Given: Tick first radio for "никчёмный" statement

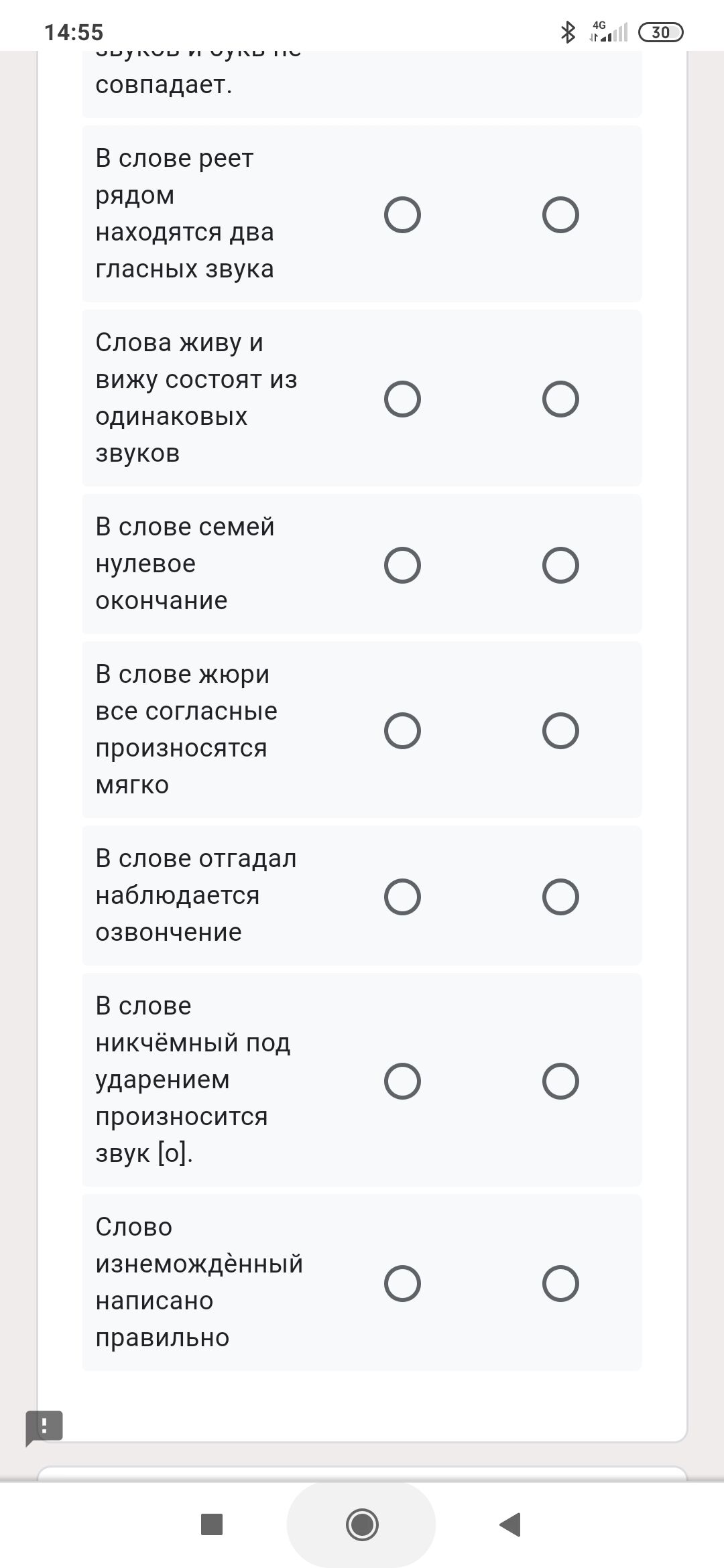Looking at the screenshot, I should coord(402,1081).
